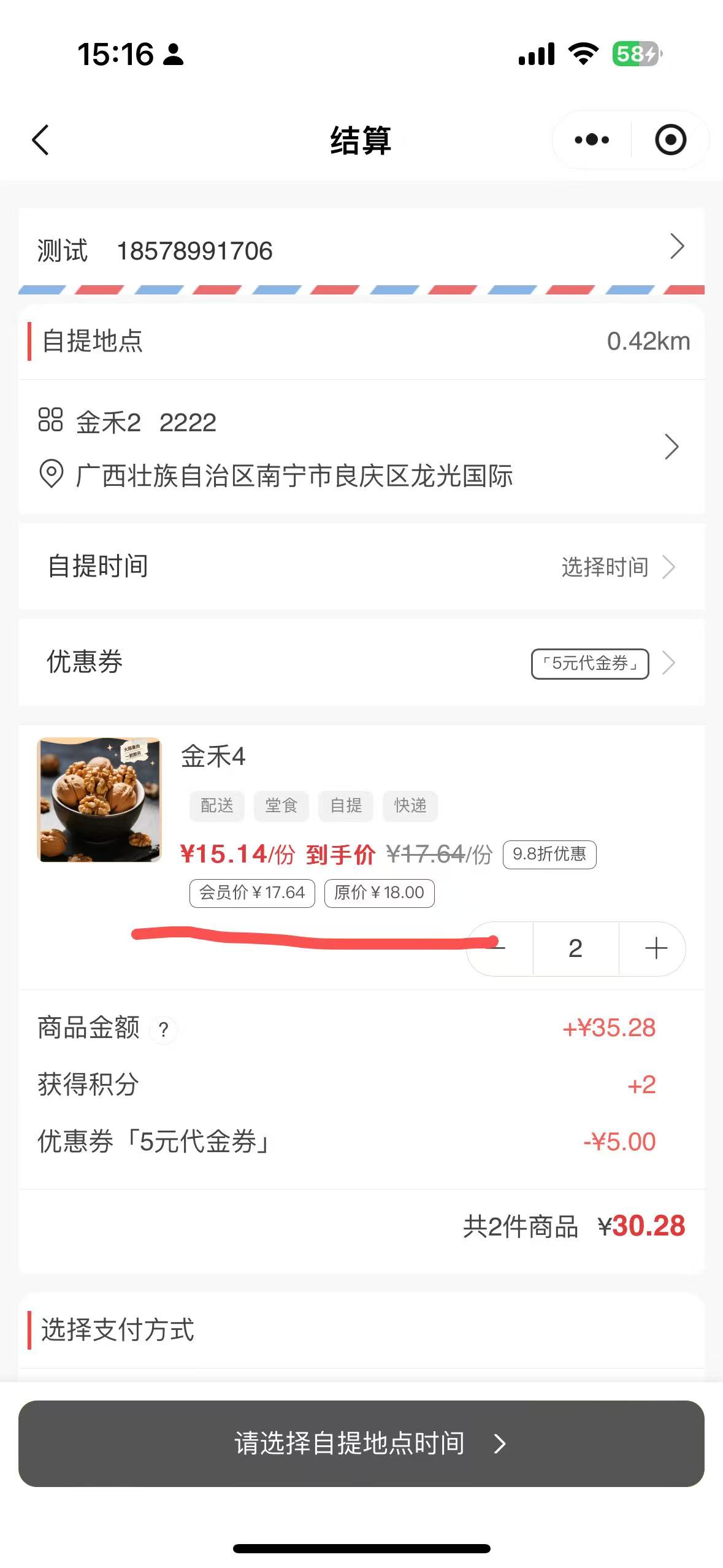
Task: Close the mini program with the circle button
Action: point(670,140)
